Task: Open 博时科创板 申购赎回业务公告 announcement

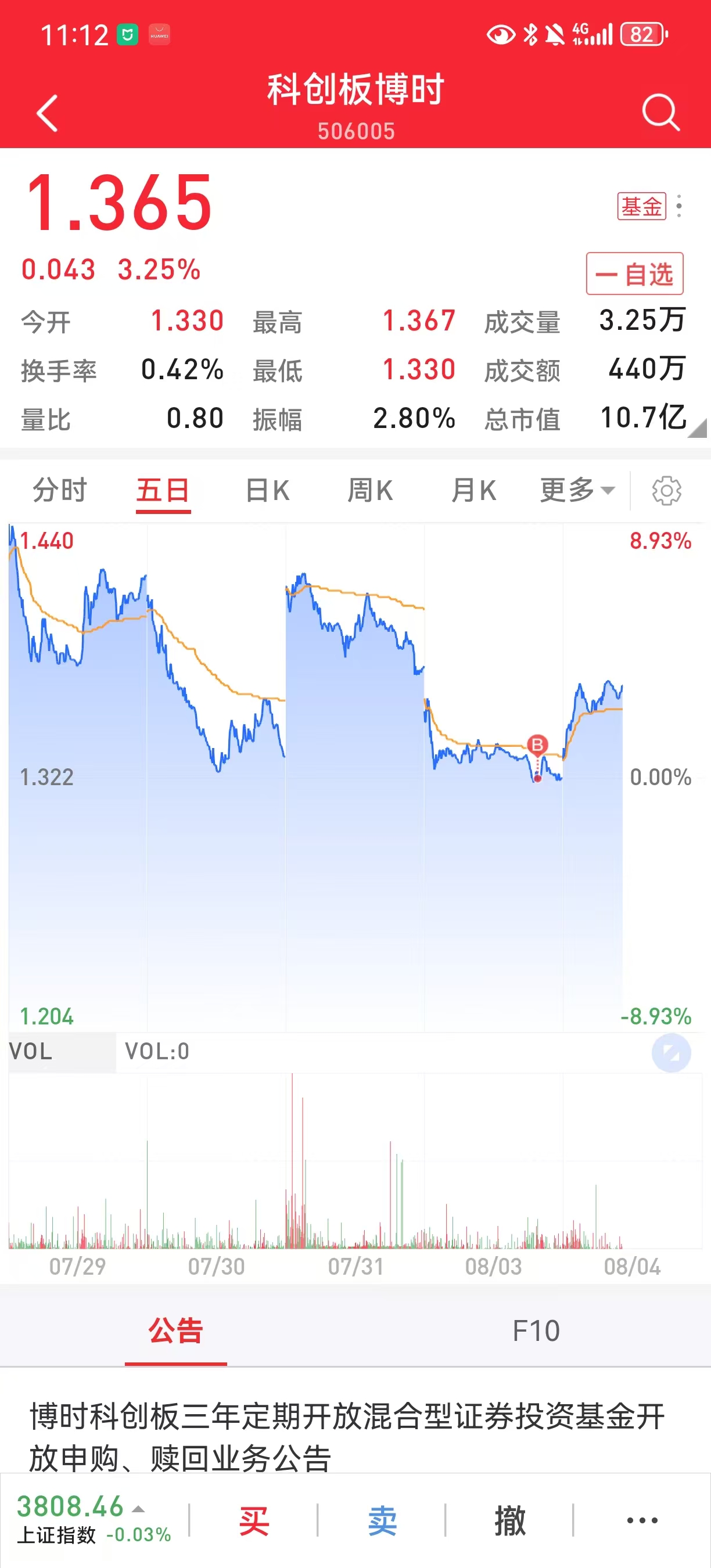Action: 347,1436
